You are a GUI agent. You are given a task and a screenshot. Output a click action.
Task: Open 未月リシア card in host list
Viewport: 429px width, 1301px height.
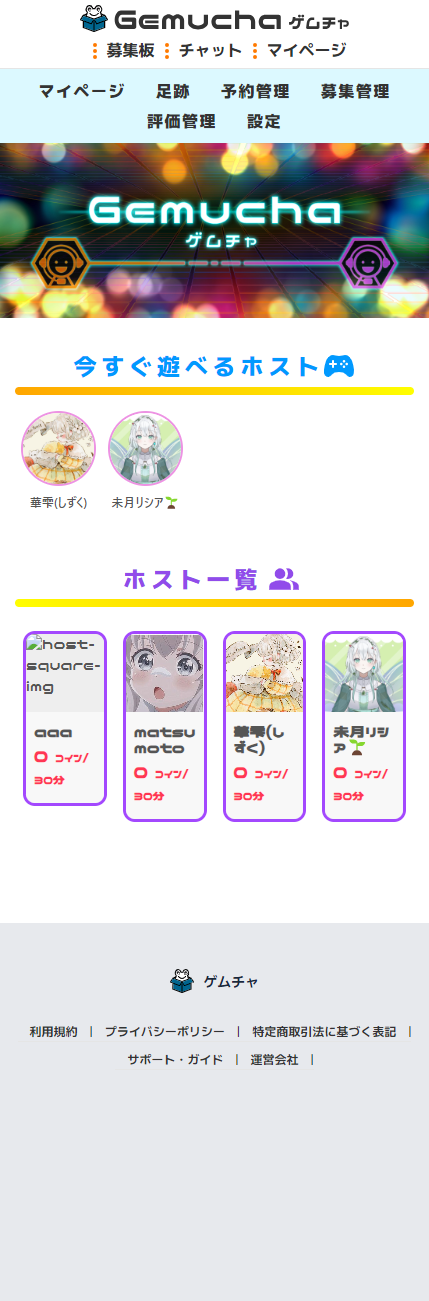click(364, 726)
